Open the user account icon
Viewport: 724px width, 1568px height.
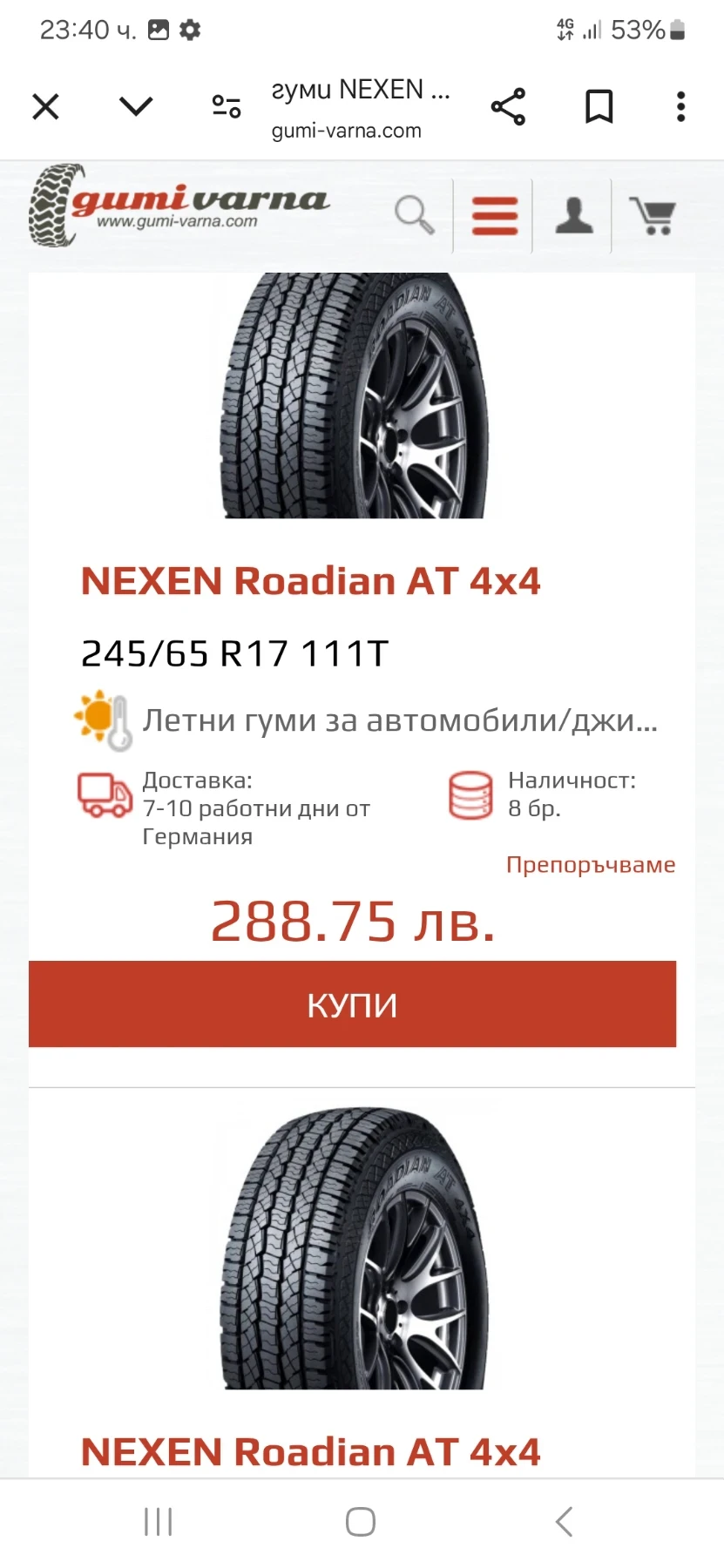(x=574, y=214)
